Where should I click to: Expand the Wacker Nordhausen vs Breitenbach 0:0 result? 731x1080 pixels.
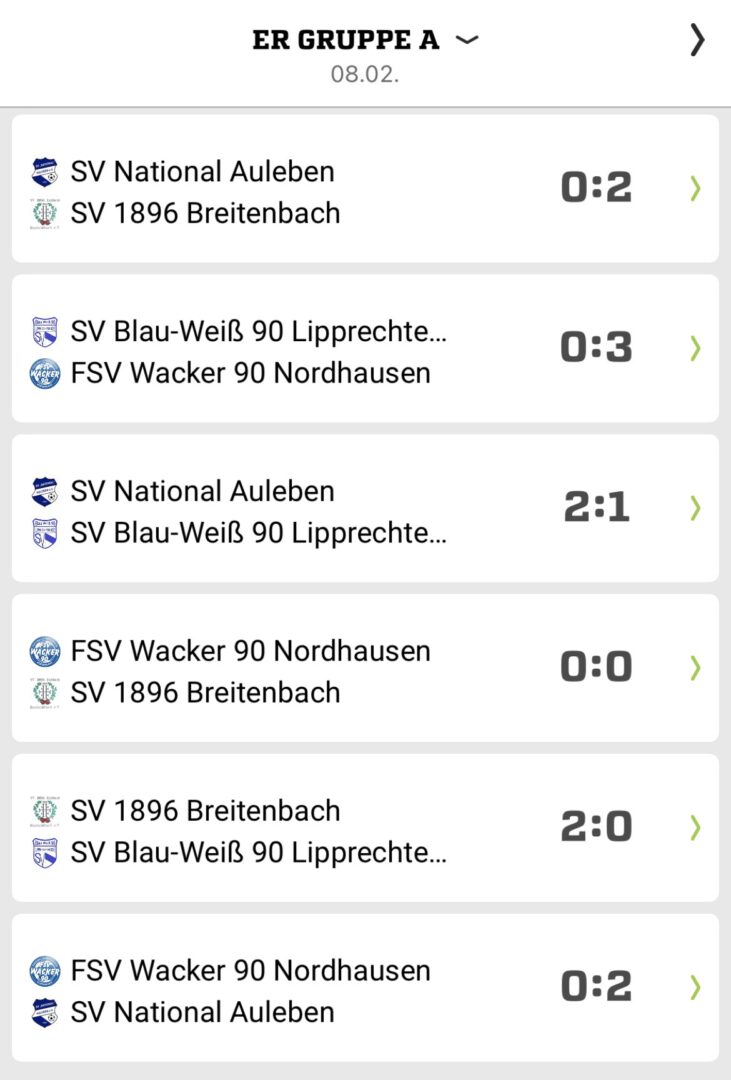695,668
